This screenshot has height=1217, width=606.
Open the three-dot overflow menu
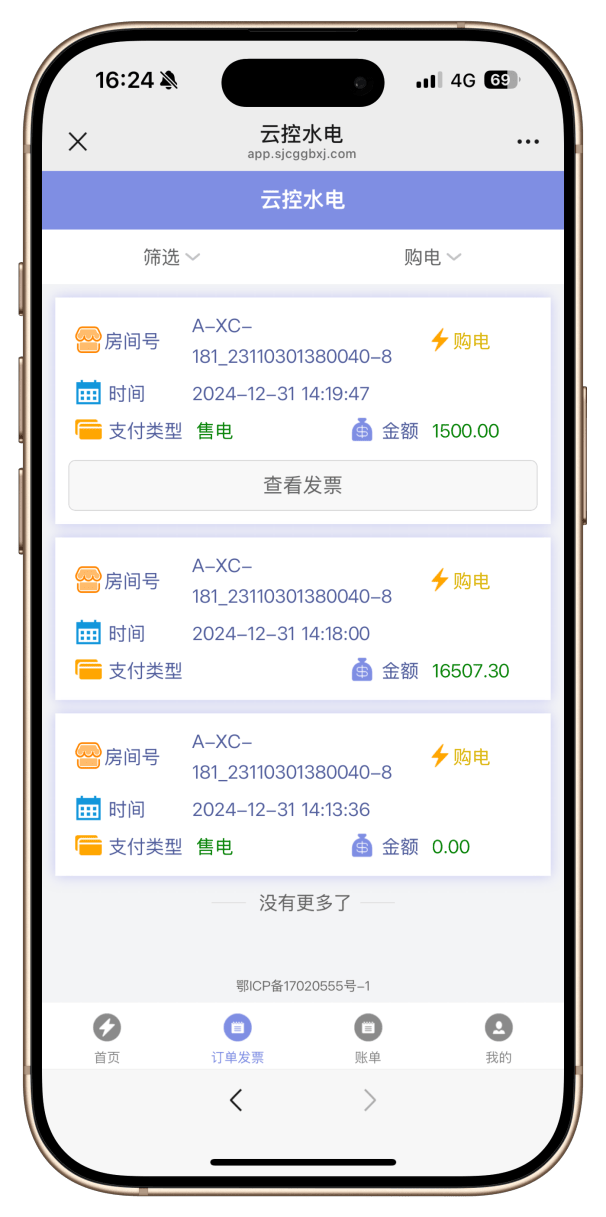tap(528, 142)
